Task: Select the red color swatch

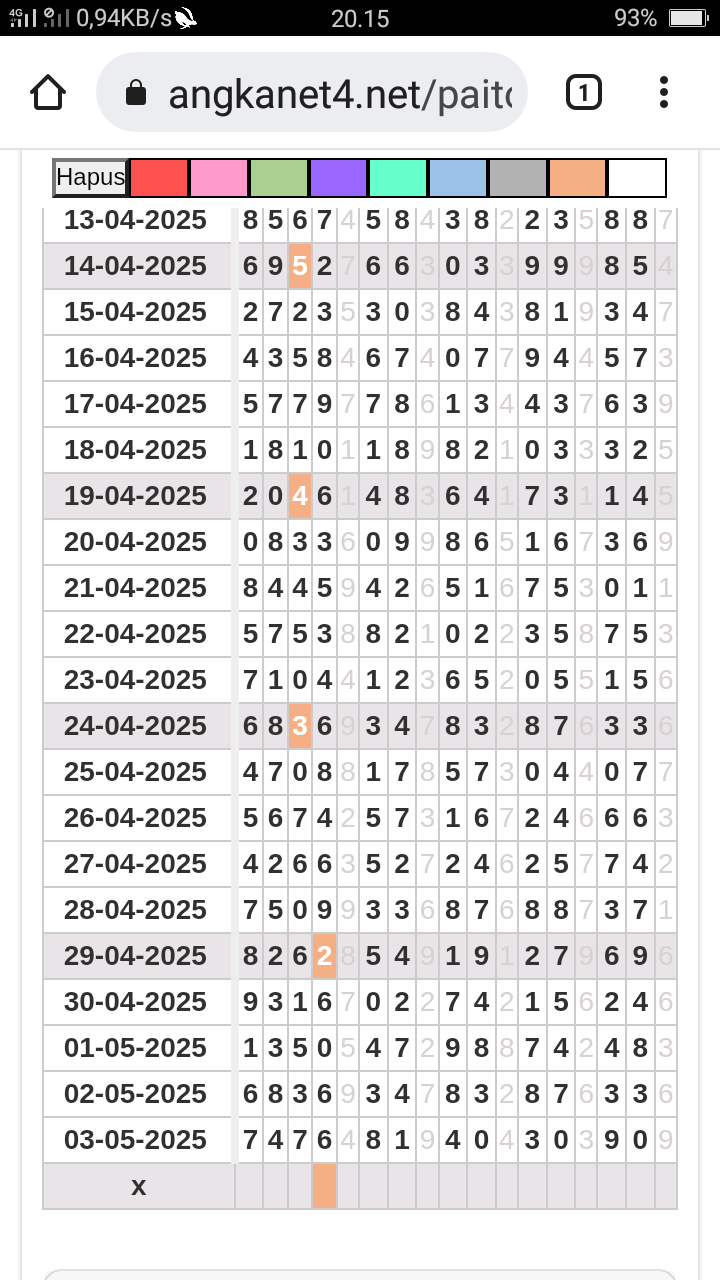Action: coord(159,178)
